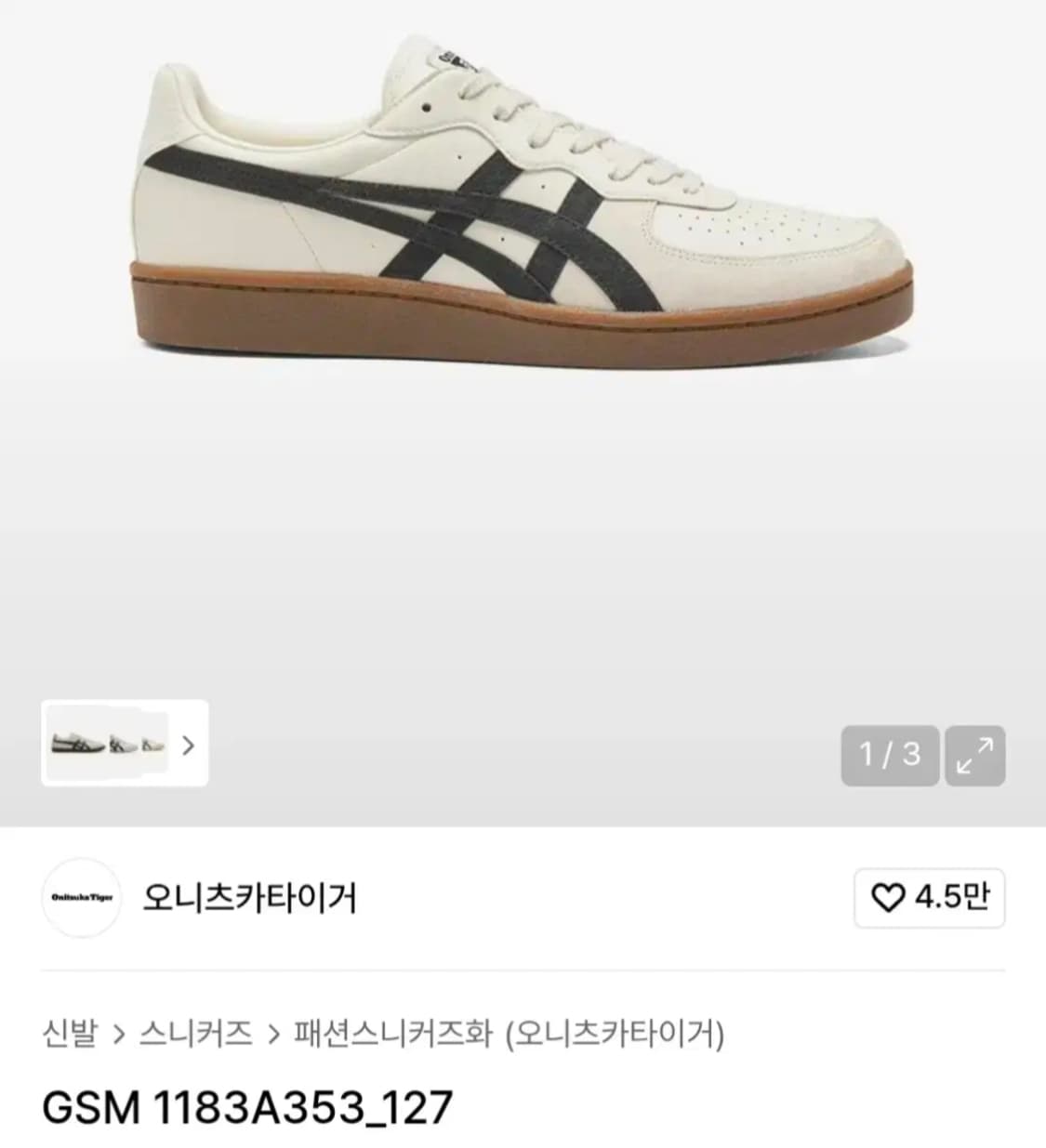Expand the thumbnail strip with the right chevron
1046x1148 pixels.
tap(191, 744)
